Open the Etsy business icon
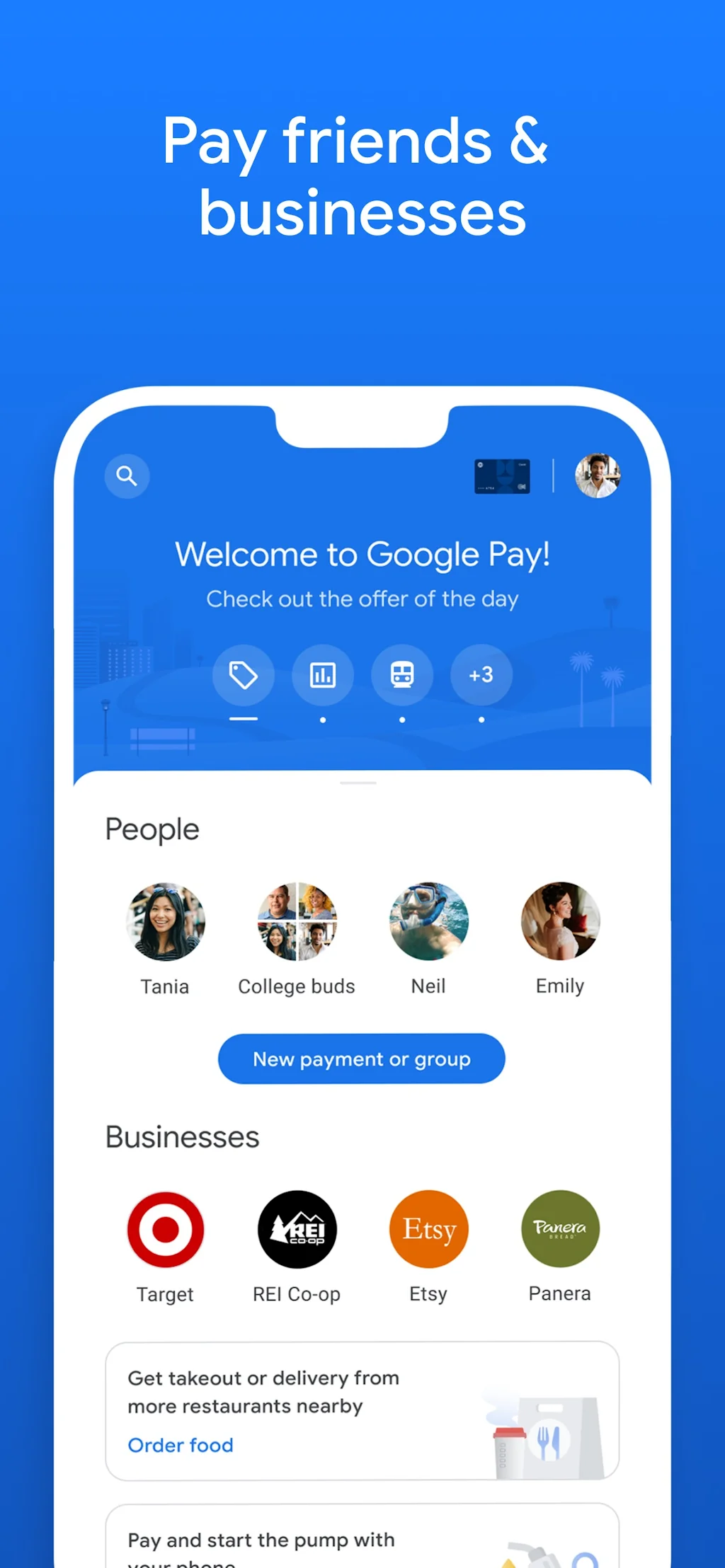Viewport: 725px width, 1568px height. (x=428, y=1229)
